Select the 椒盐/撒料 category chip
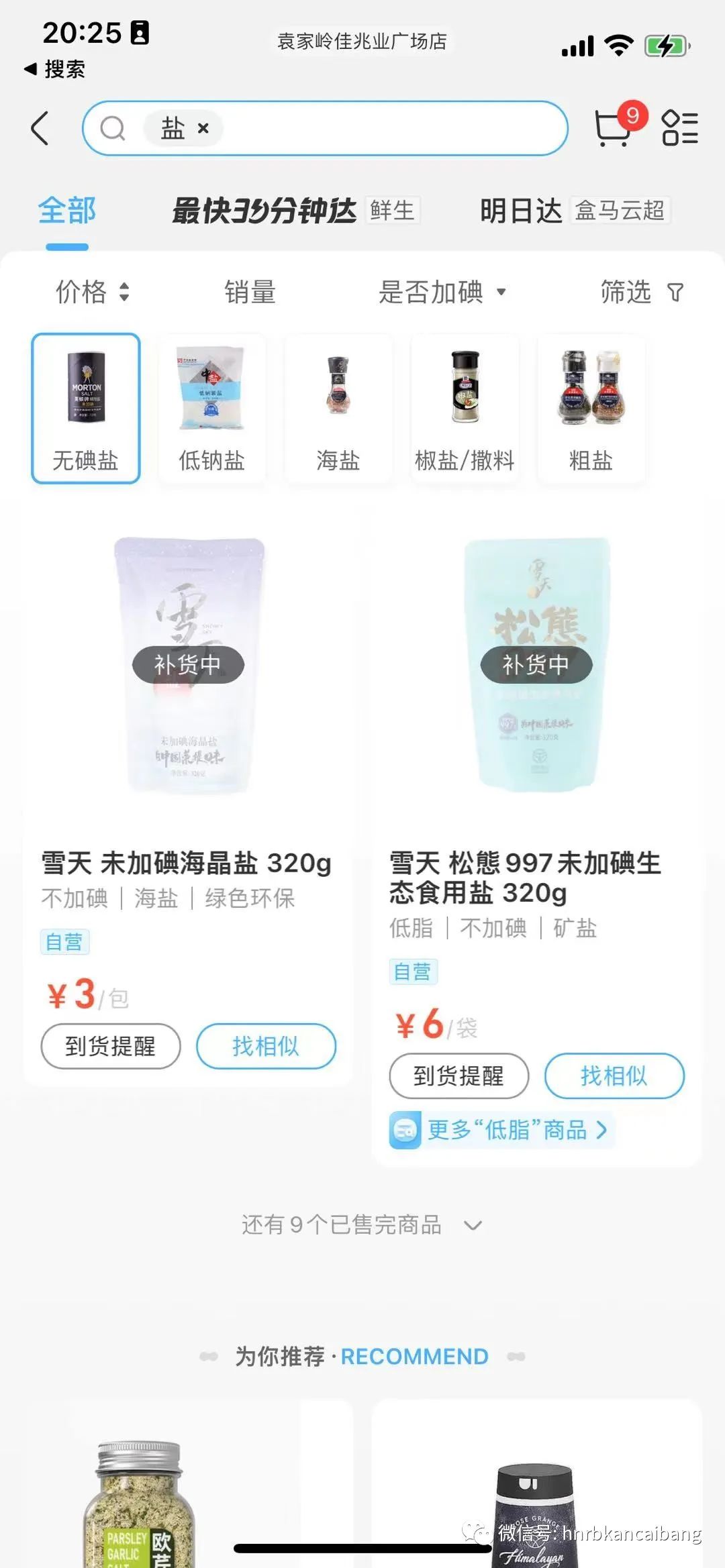 (x=465, y=408)
